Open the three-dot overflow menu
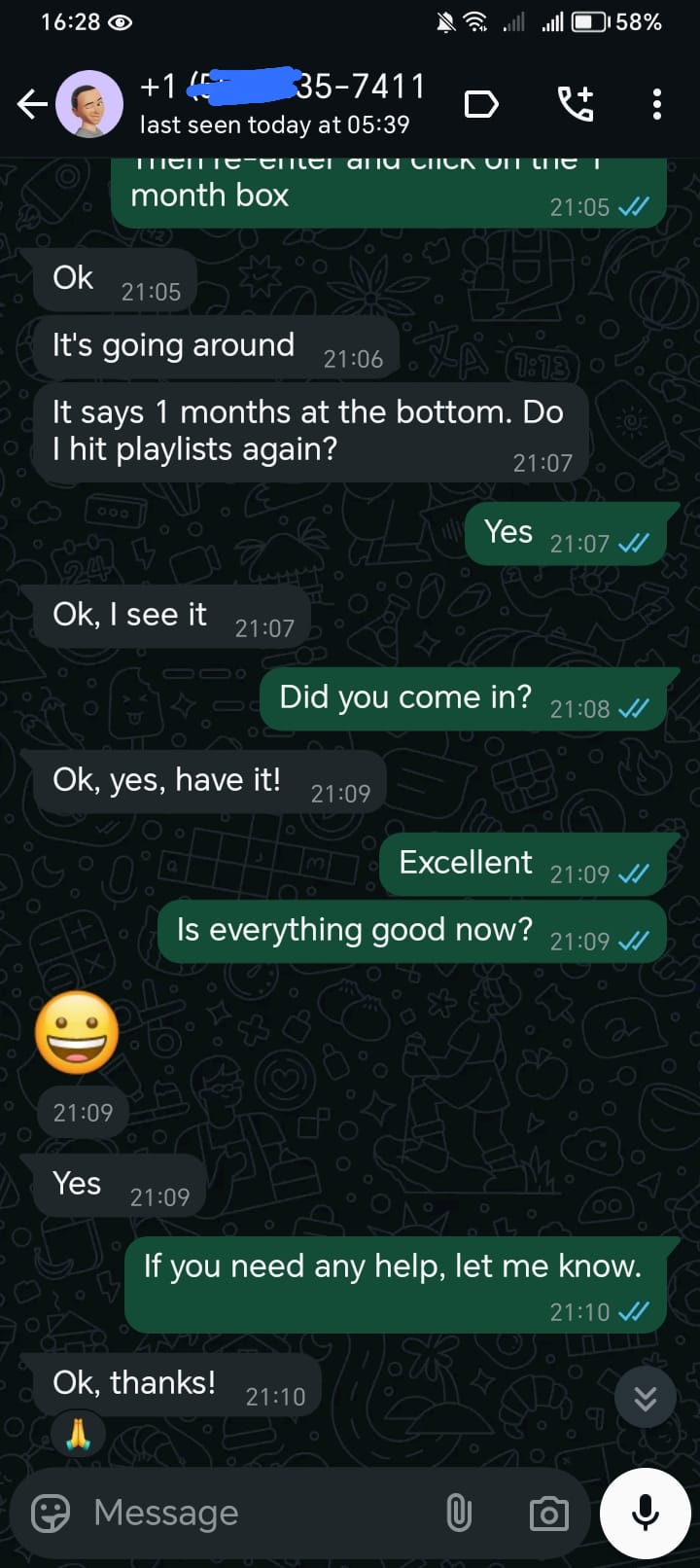This screenshot has width=700, height=1568. (657, 104)
